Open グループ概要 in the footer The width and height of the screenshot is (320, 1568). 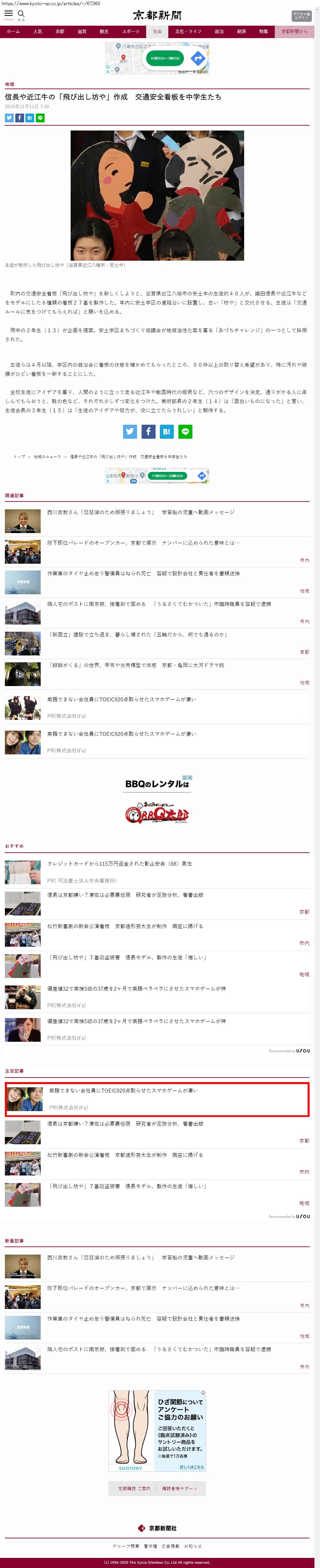pos(125,1546)
